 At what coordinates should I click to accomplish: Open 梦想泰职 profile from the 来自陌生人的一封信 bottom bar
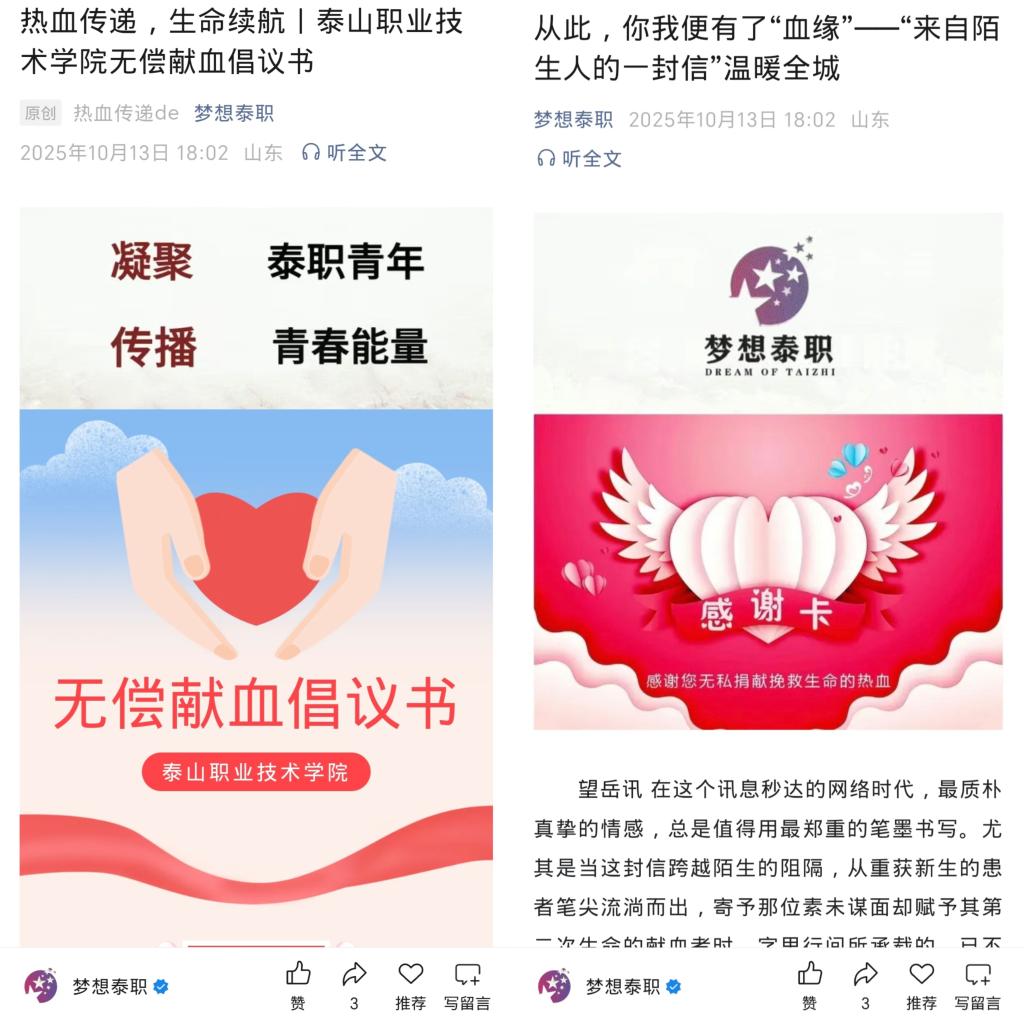click(x=609, y=986)
